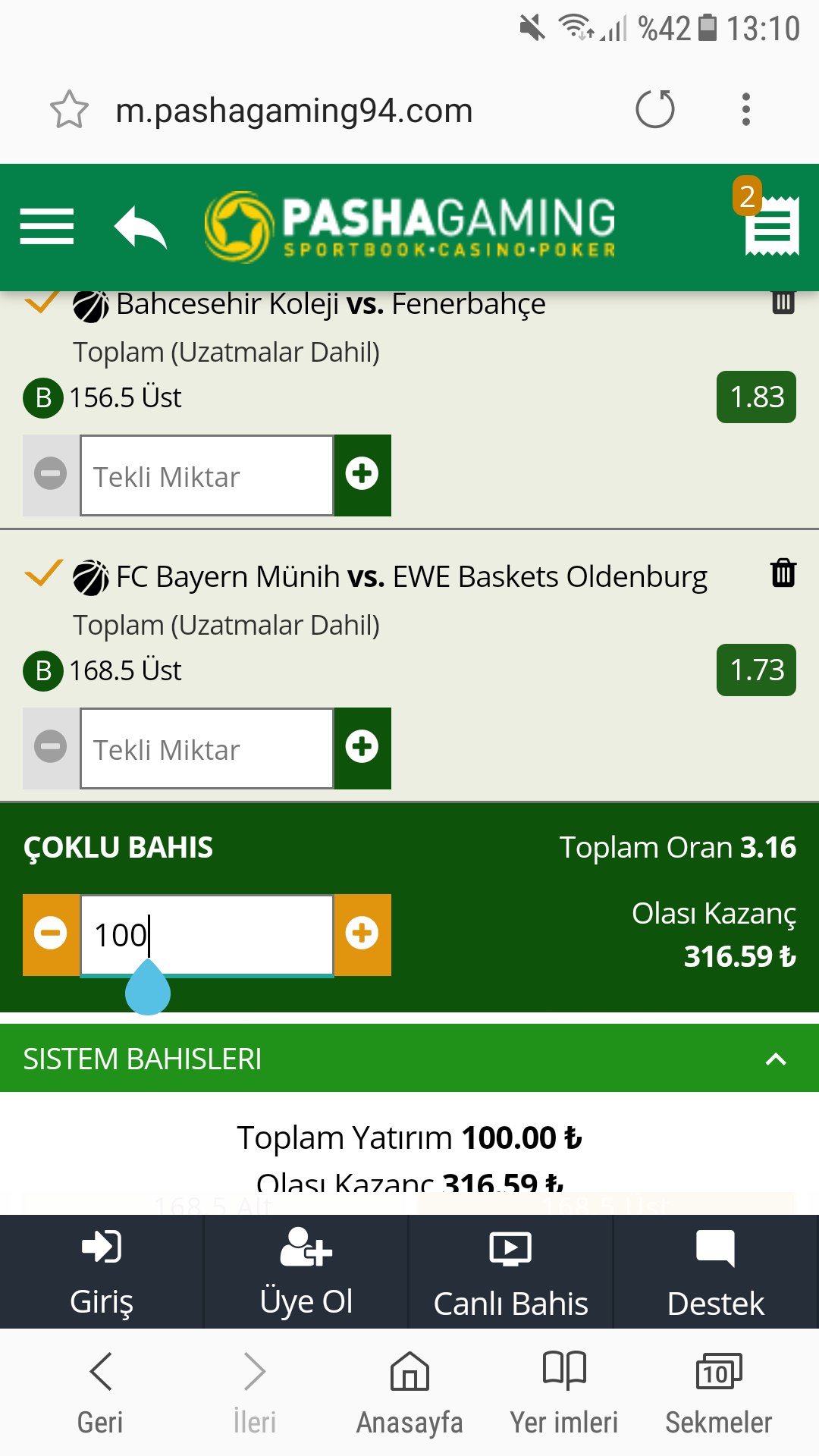Tap the 1.83 odds button
819x1456 pixels.
click(x=756, y=397)
